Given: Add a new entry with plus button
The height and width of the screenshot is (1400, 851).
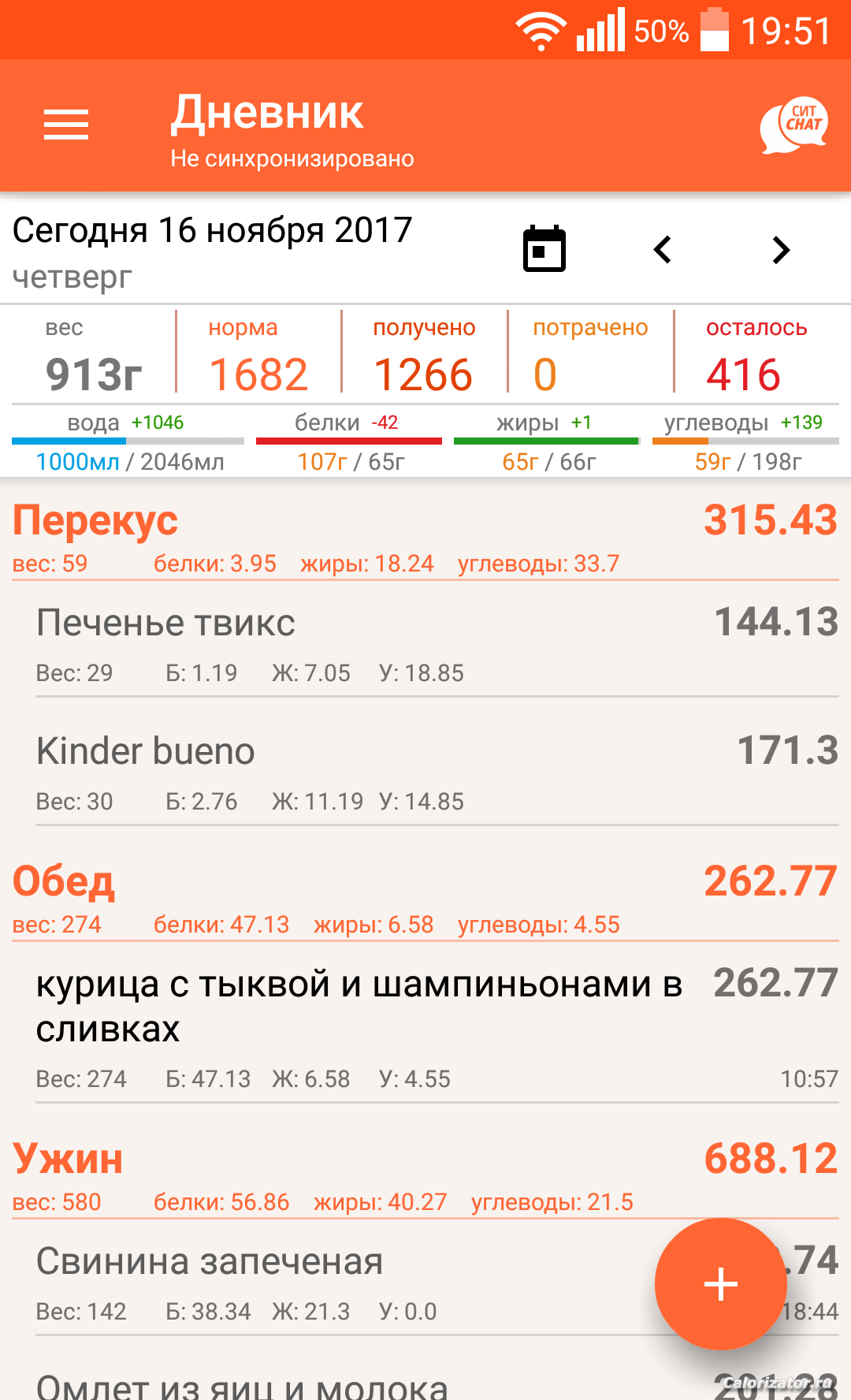Looking at the screenshot, I should point(720,1284).
